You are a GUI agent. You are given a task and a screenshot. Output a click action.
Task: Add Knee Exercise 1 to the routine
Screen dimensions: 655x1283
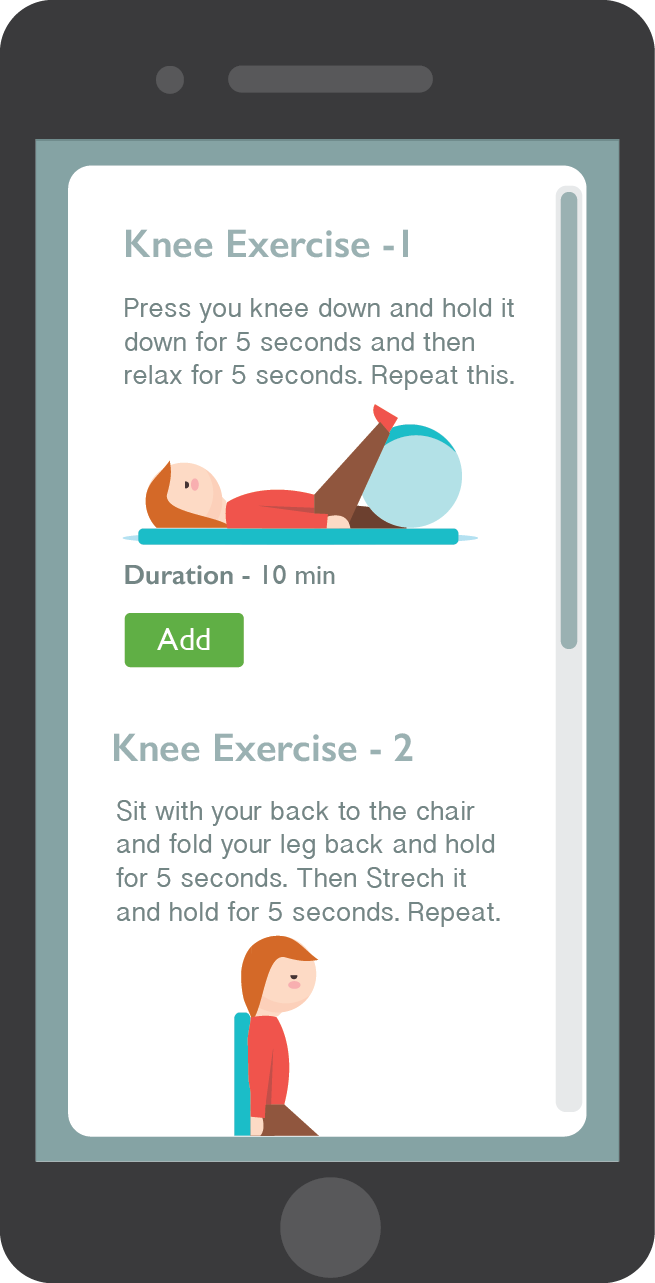tap(184, 640)
